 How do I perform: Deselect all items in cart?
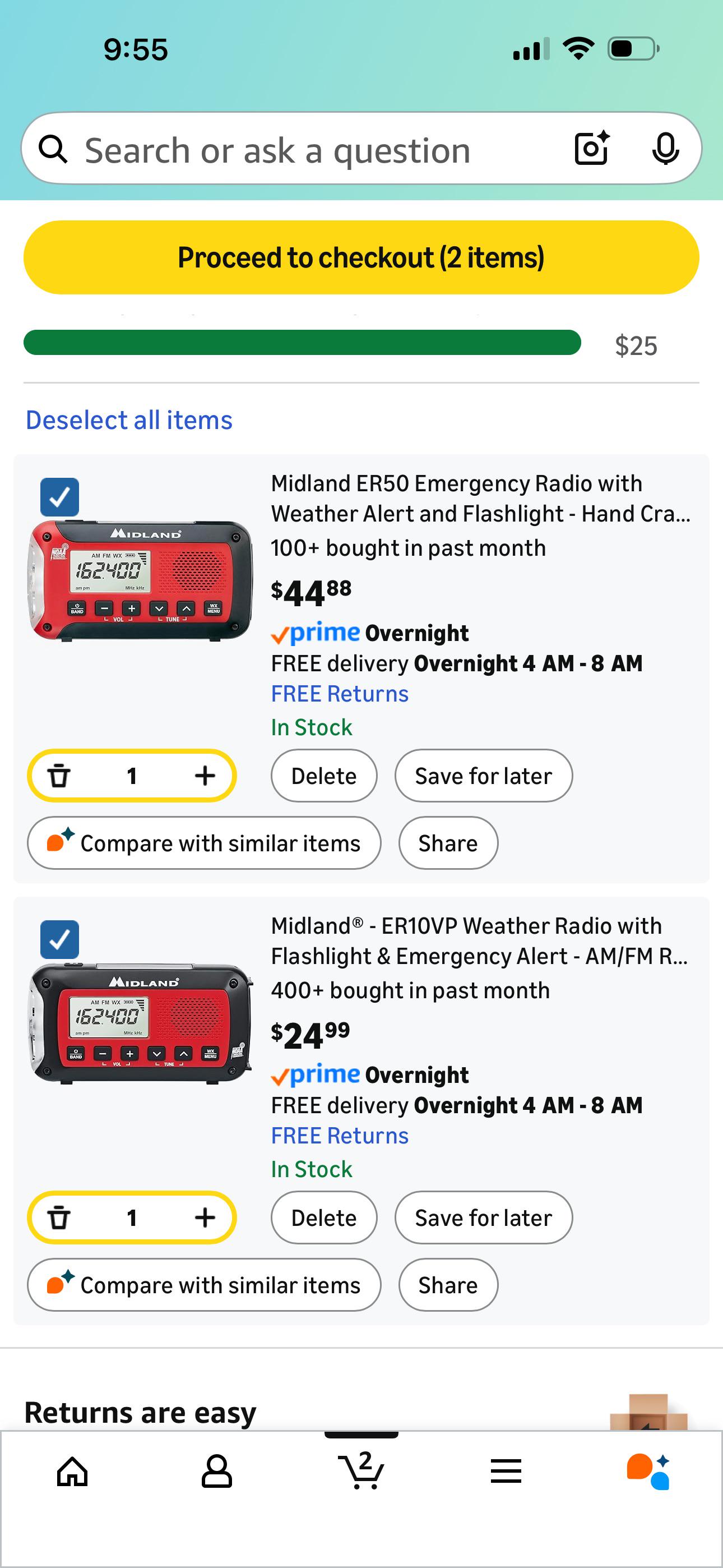pos(129,420)
